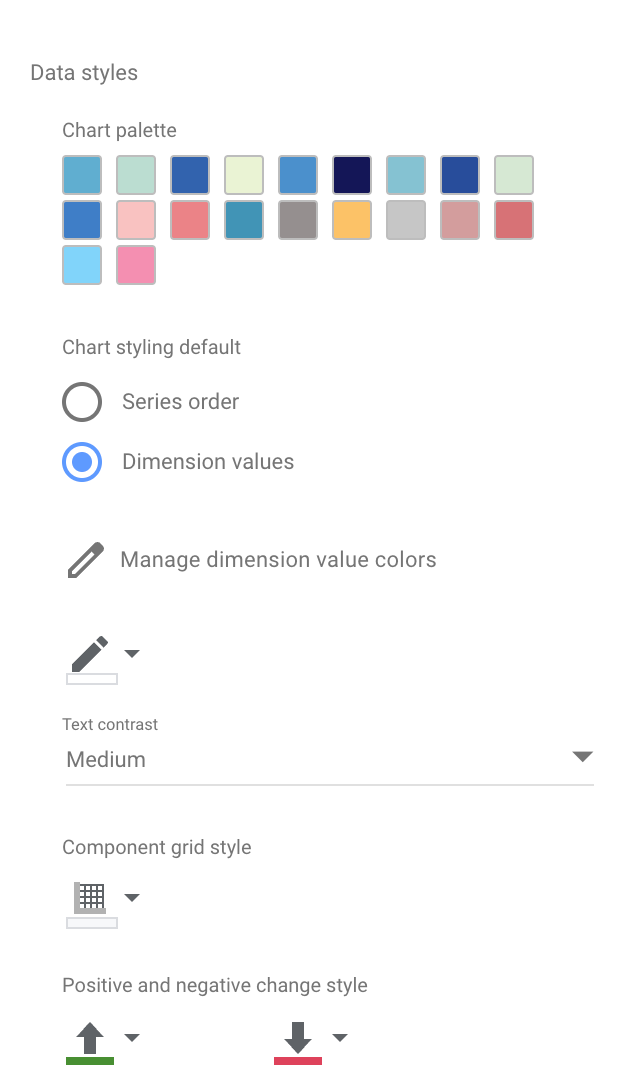Change the positive change up-arrow color
The width and height of the screenshot is (620, 1088).
103,1039
